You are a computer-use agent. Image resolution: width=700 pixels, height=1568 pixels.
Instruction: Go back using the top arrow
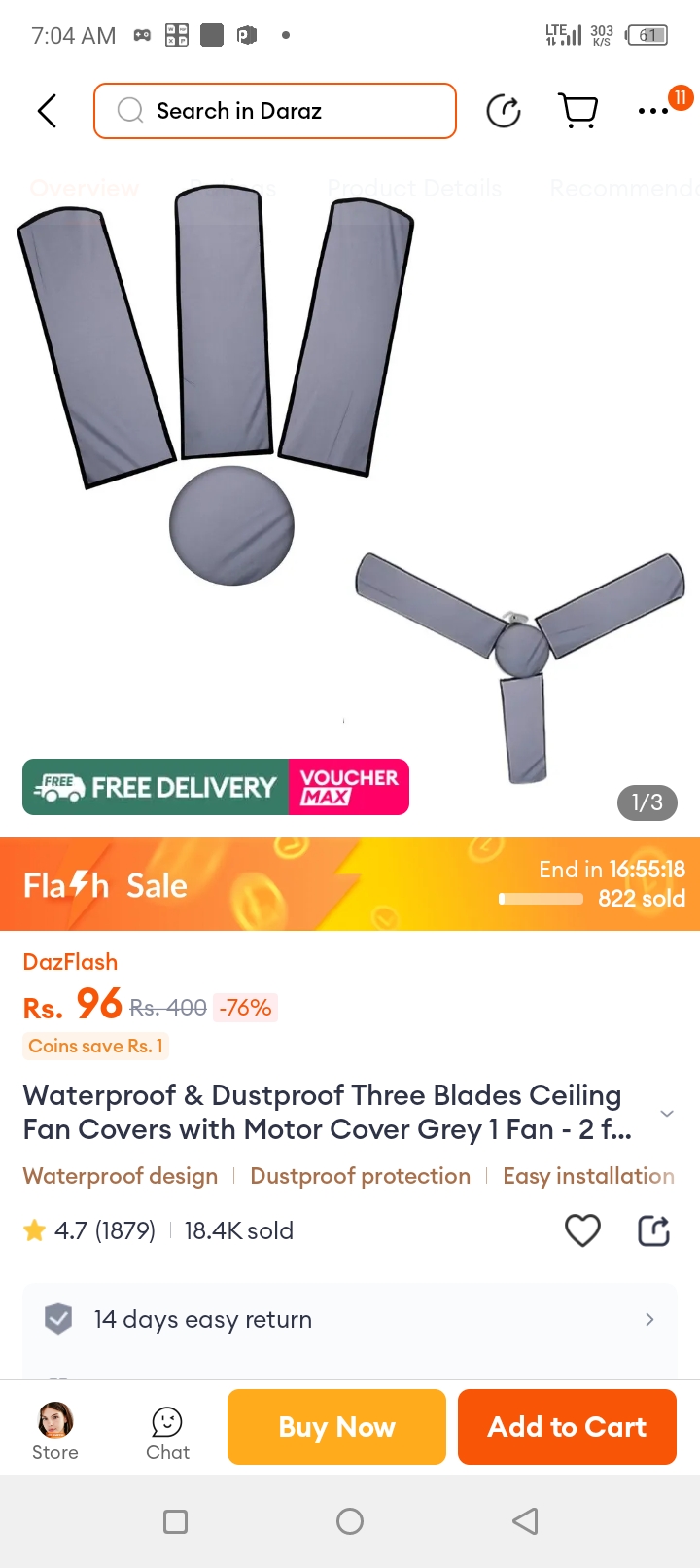(x=47, y=111)
